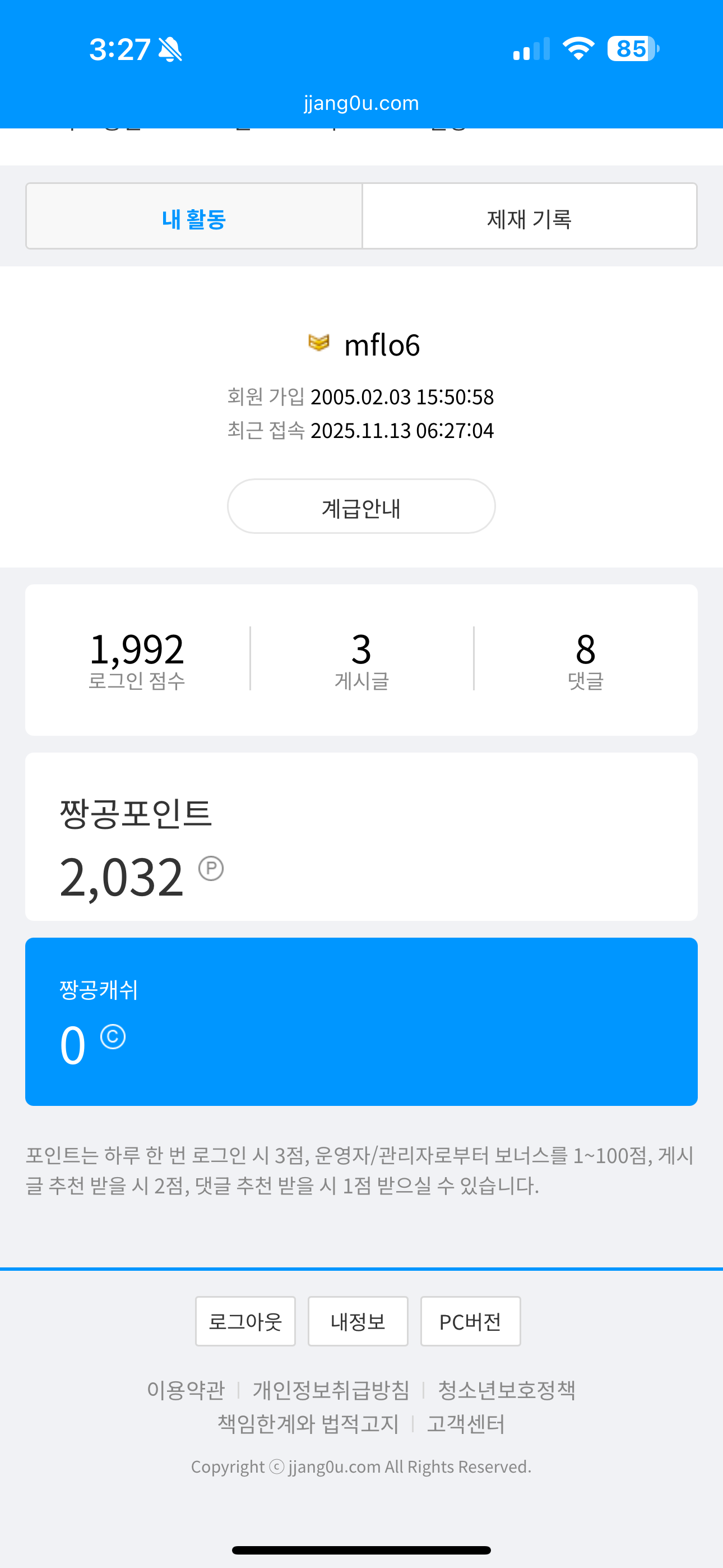This screenshot has width=723, height=1568.
Task: Open the 짱공캐쉬 card
Action: point(361,1021)
